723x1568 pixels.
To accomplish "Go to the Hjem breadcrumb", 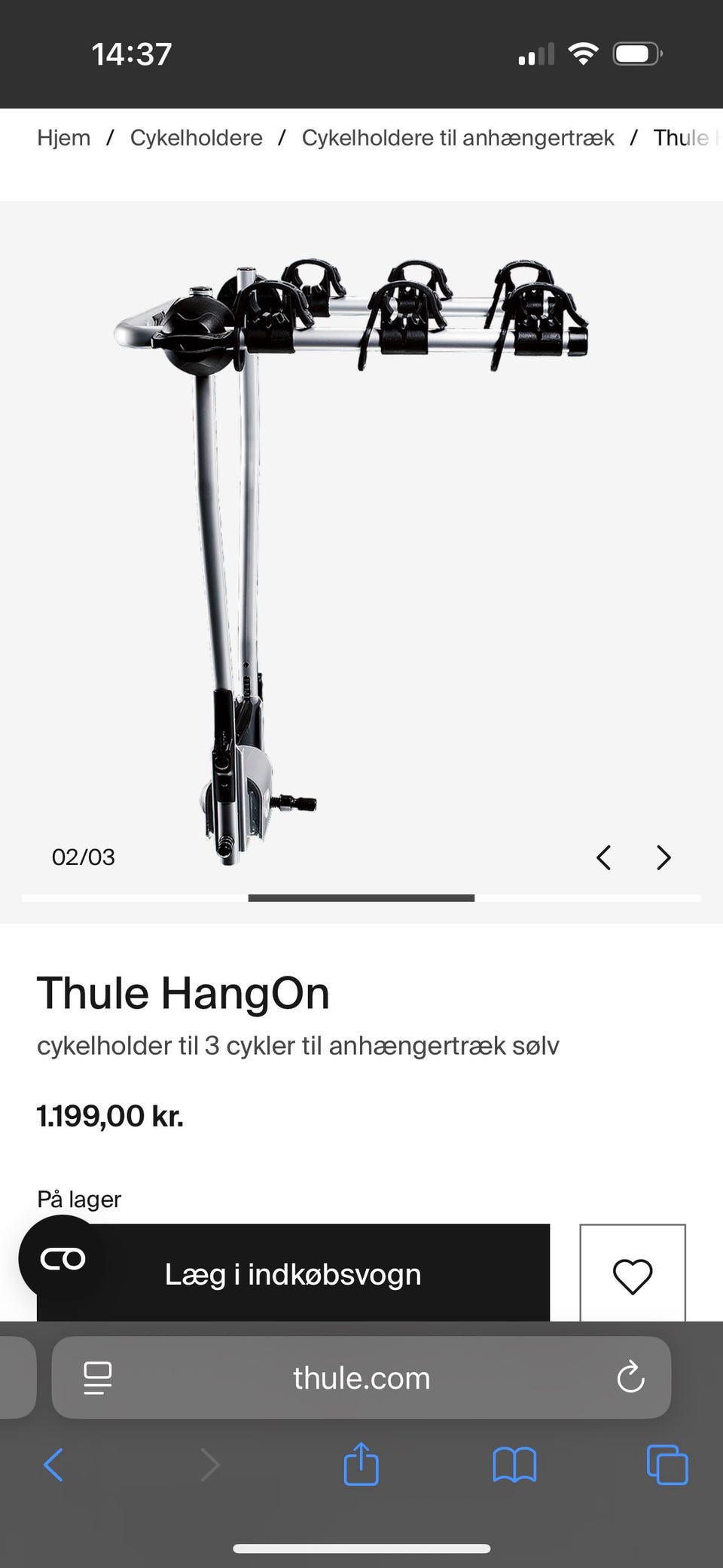I will (64, 138).
